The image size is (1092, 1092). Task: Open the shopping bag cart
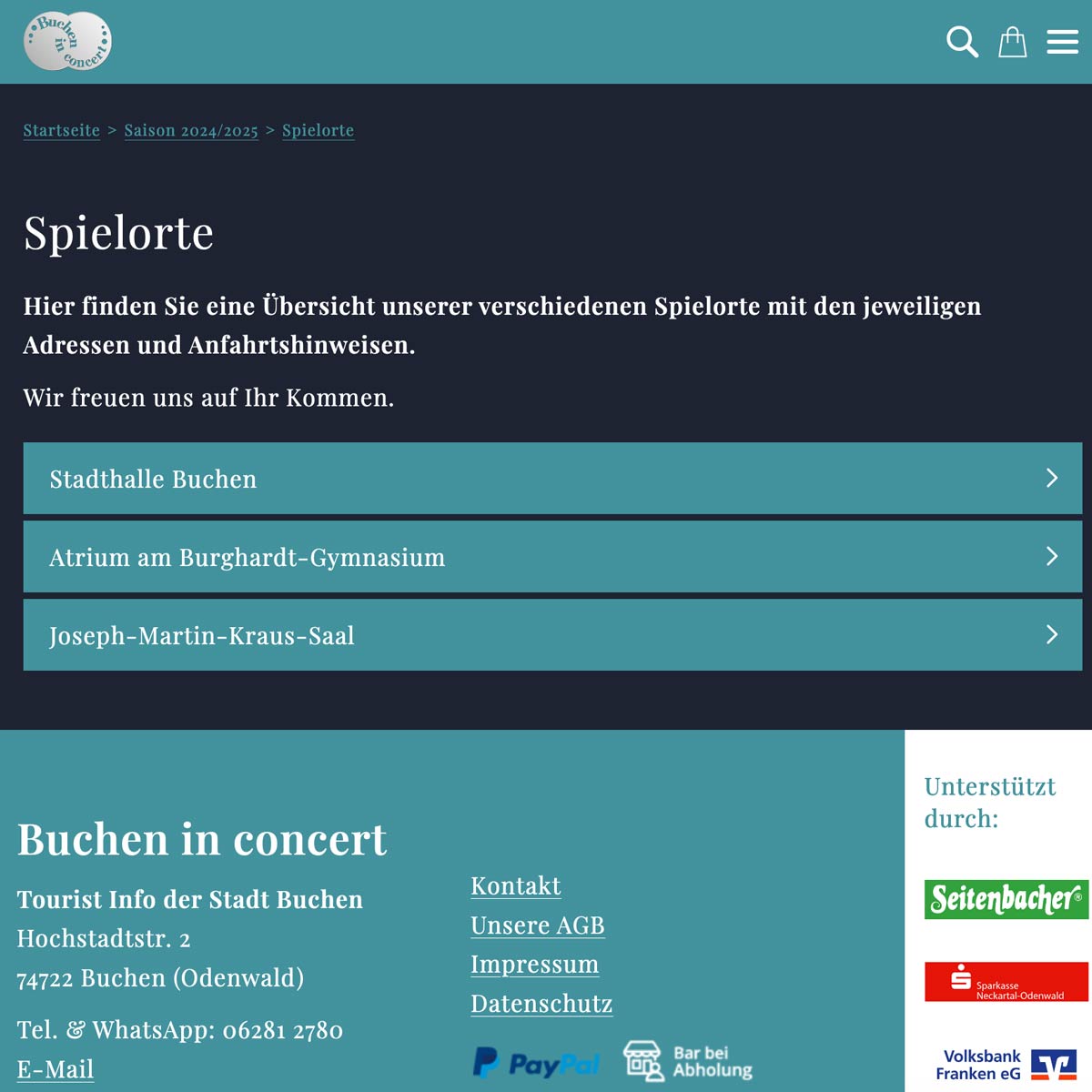pyautogui.click(x=1012, y=42)
